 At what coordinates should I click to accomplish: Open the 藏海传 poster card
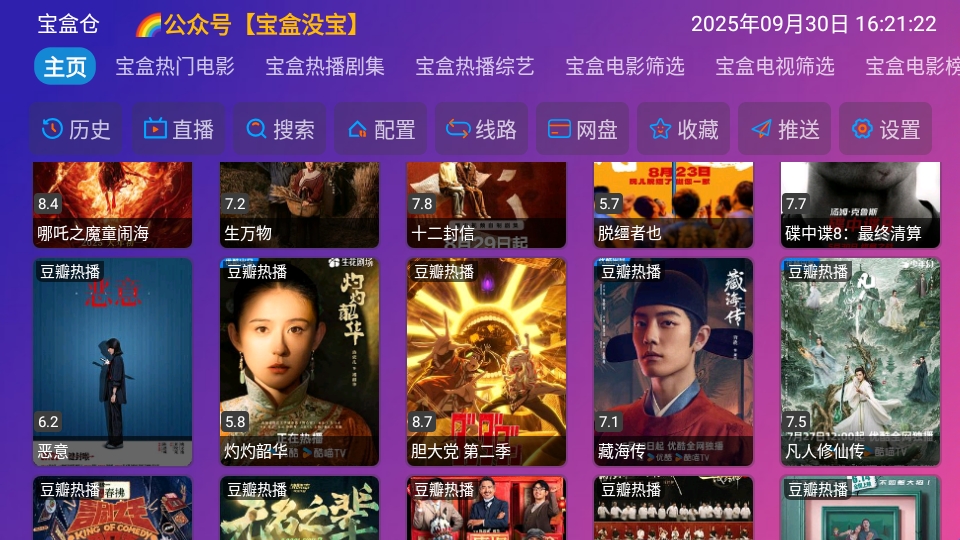[673, 360]
